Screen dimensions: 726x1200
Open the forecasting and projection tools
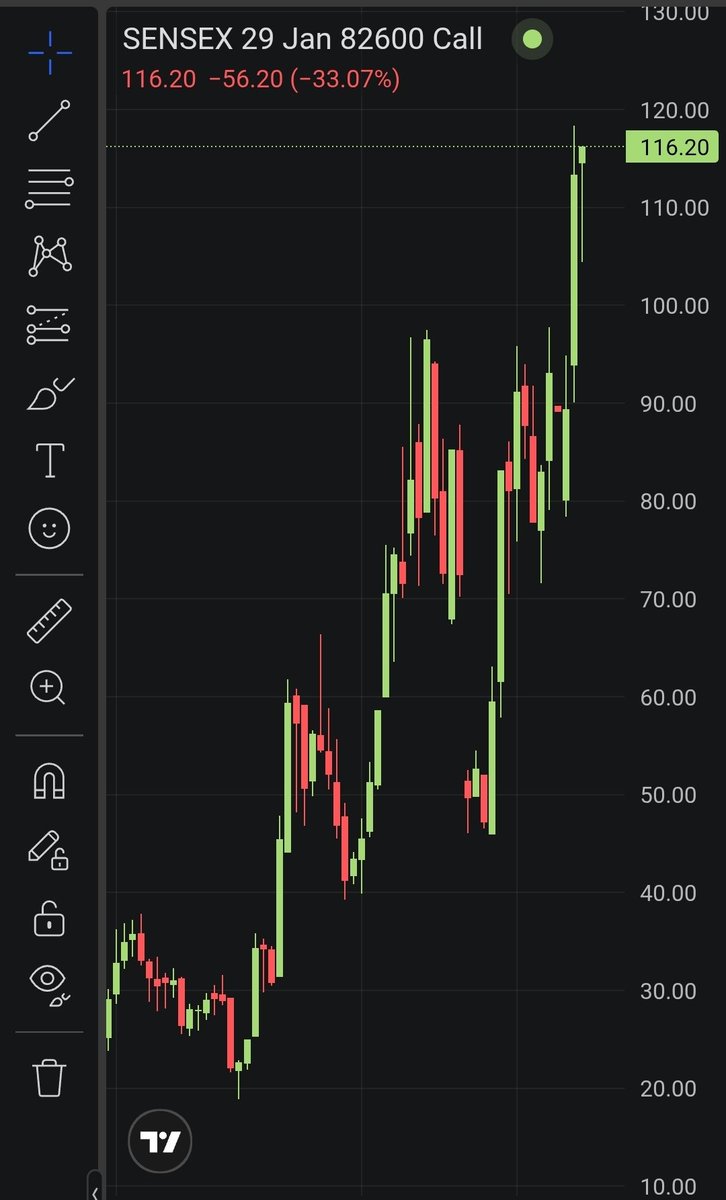(49, 325)
